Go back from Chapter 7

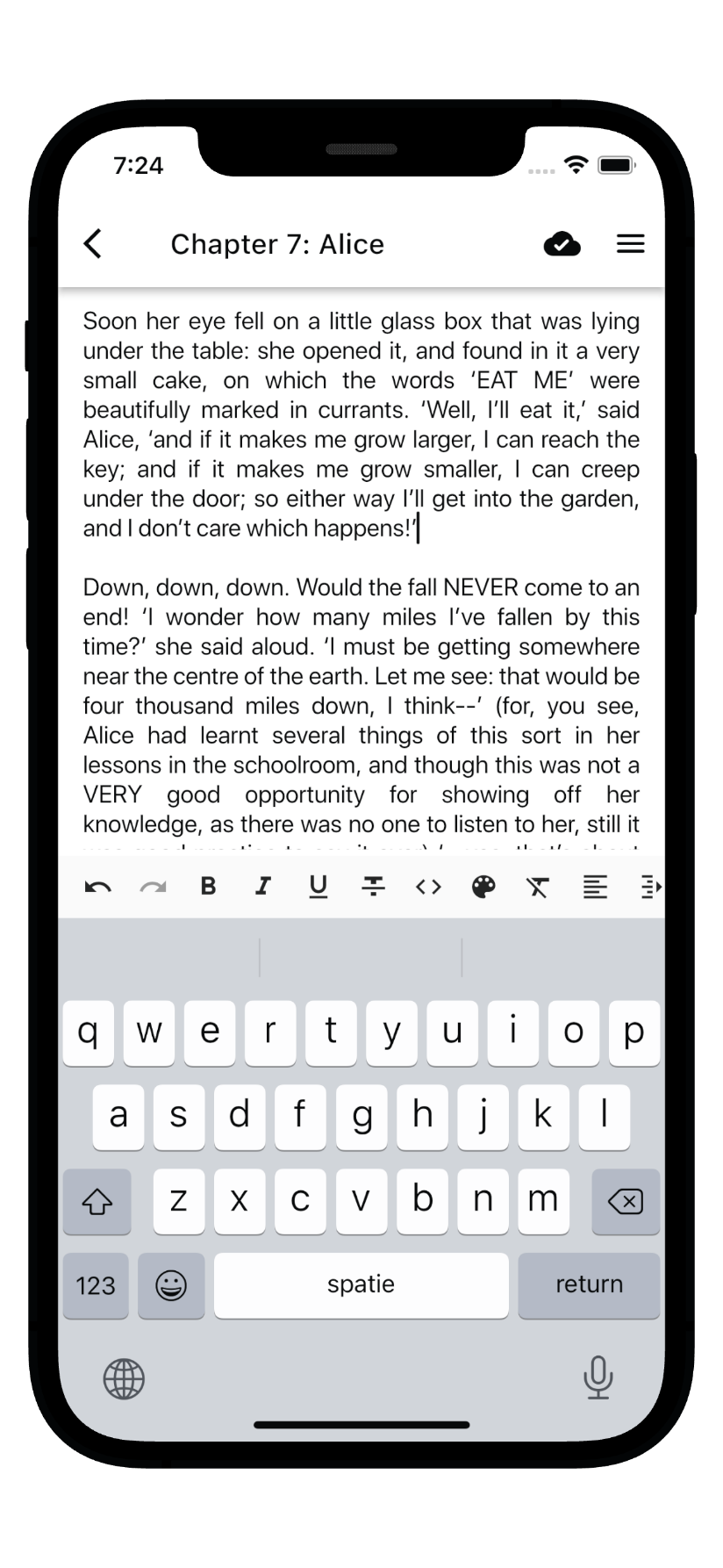93,244
